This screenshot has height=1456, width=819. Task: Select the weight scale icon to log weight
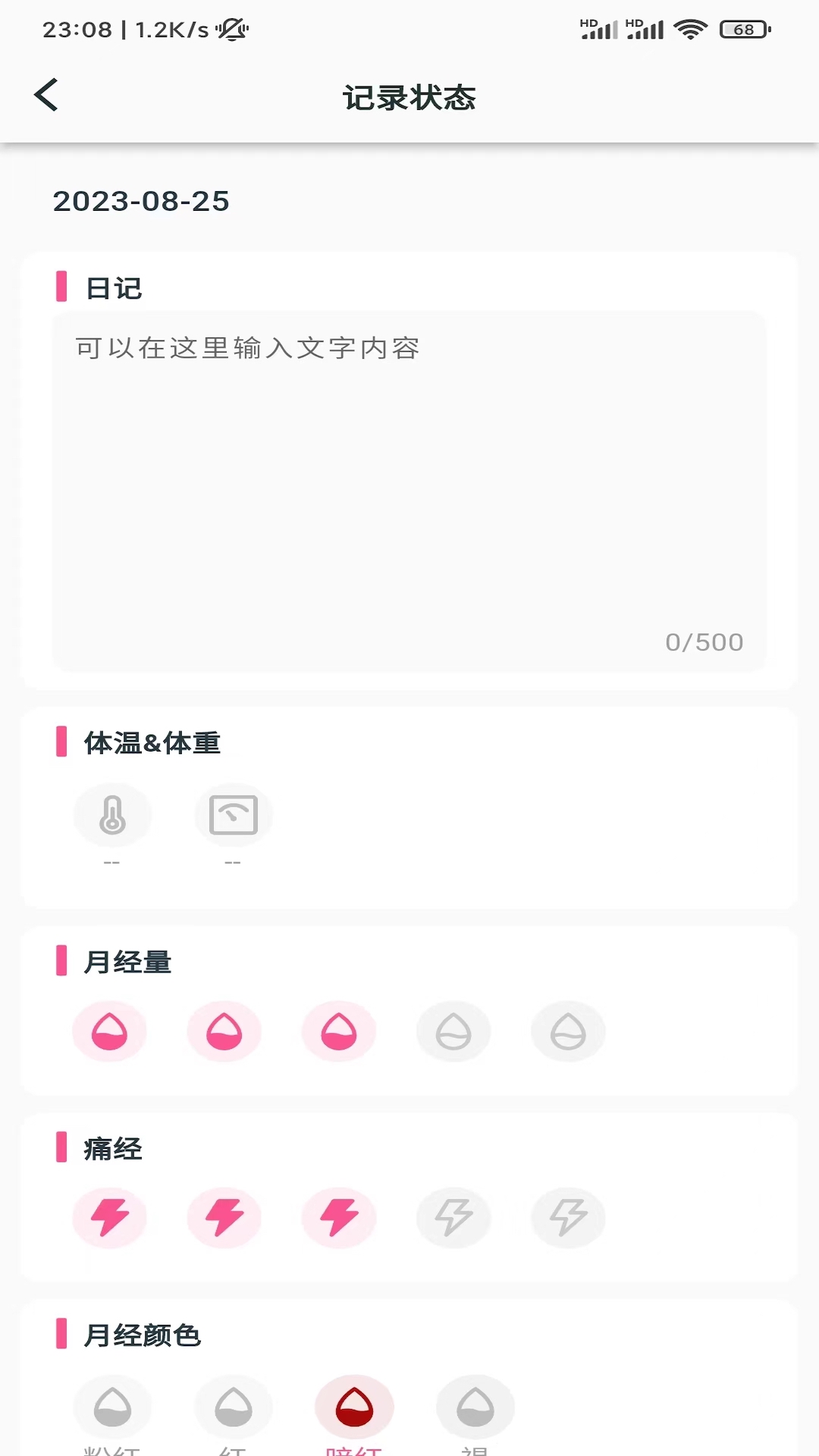(x=234, y=814)
